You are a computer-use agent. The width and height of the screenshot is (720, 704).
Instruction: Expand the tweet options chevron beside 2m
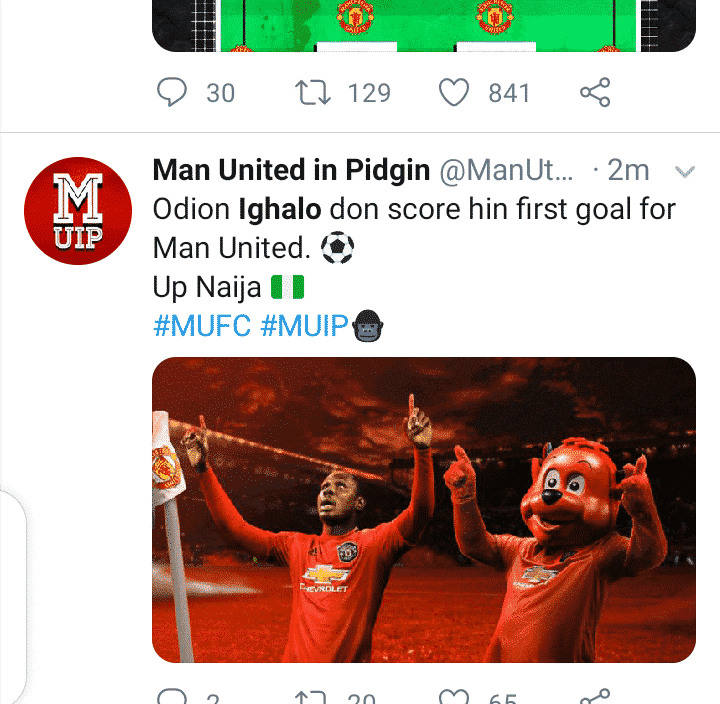point(685,172)
